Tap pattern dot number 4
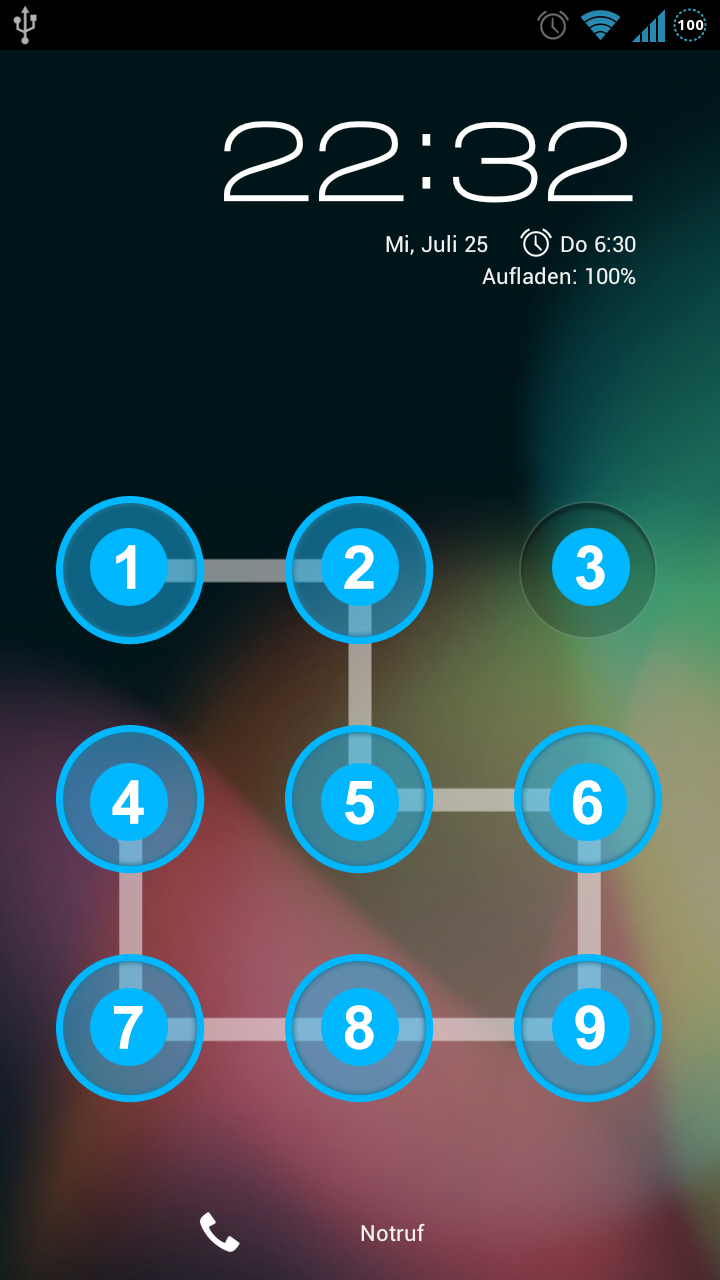This screenshot has height=1280, width=720. [x=129, y=800]
